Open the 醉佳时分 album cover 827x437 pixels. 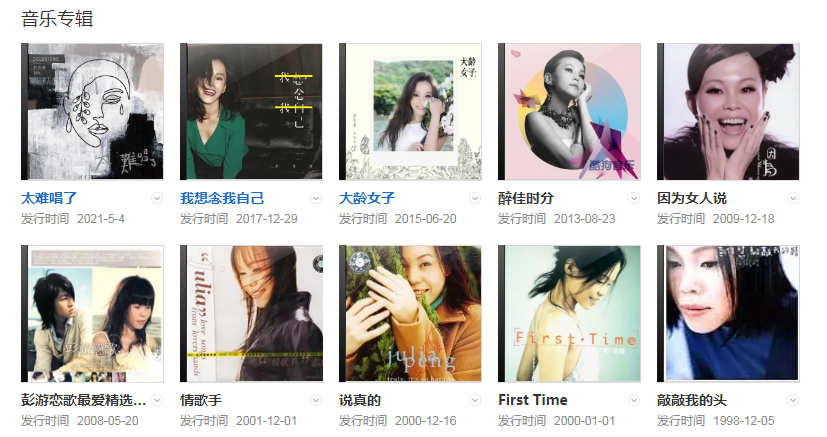pos(569,112)
